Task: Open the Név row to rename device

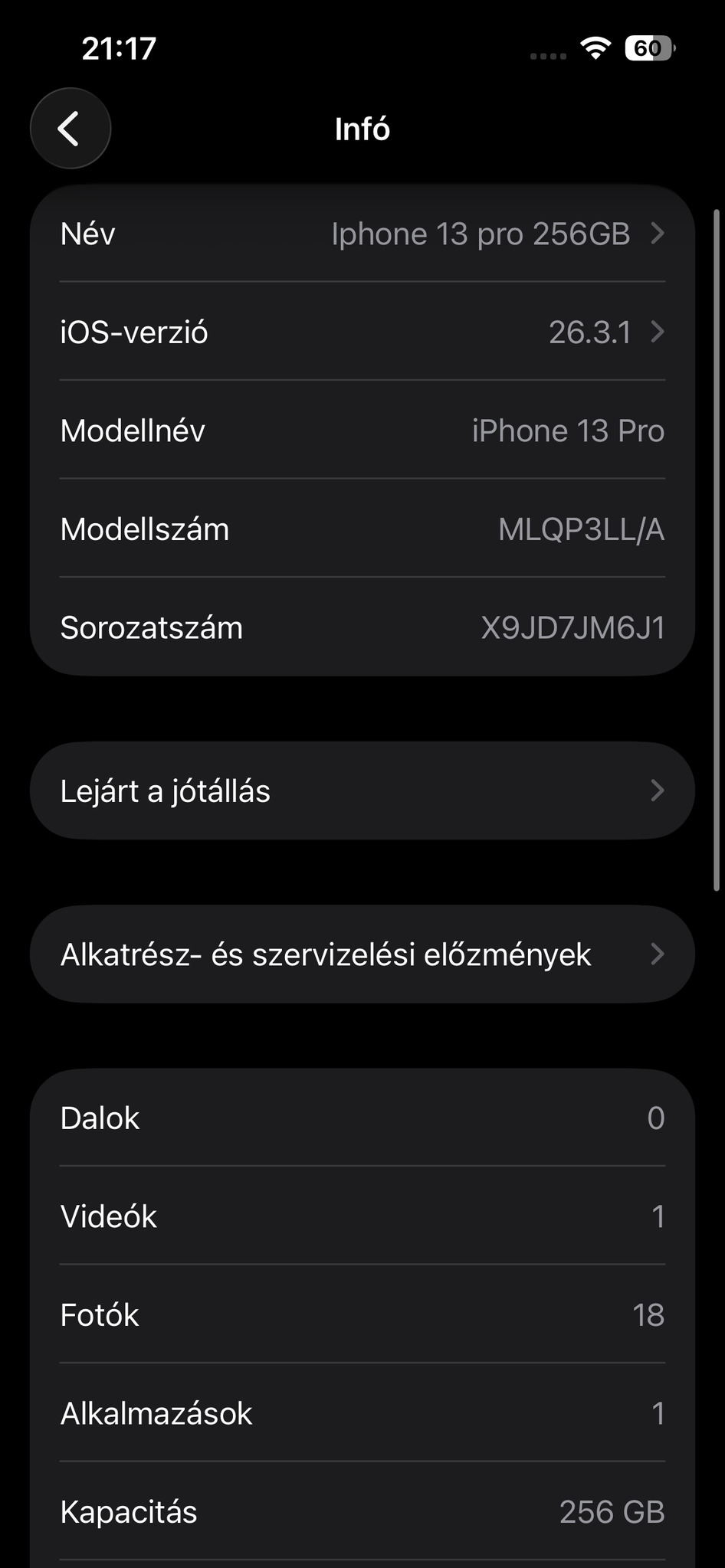Action: [x=362, y=234]
